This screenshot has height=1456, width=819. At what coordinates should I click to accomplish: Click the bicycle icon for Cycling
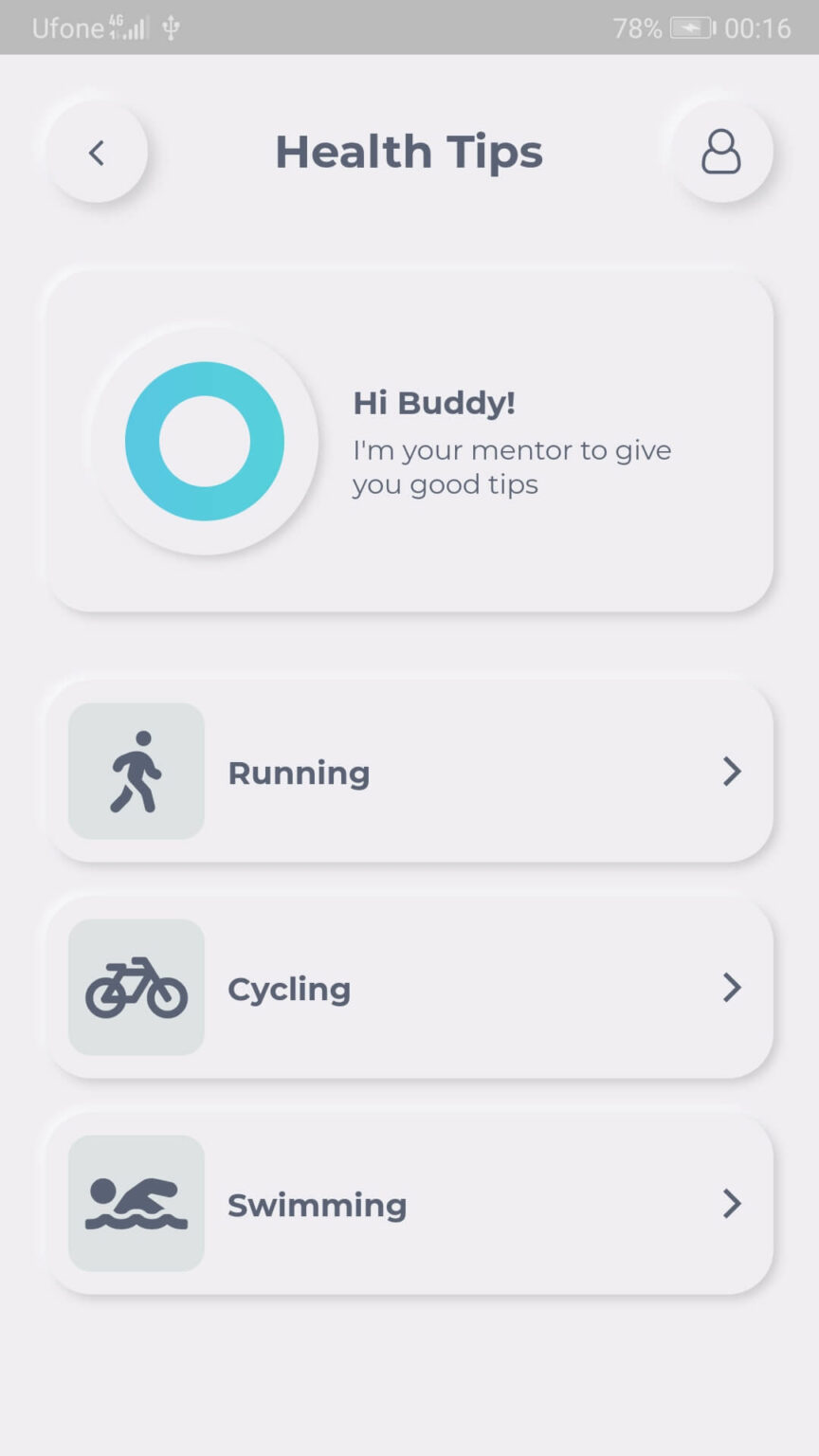click(136, 988)
